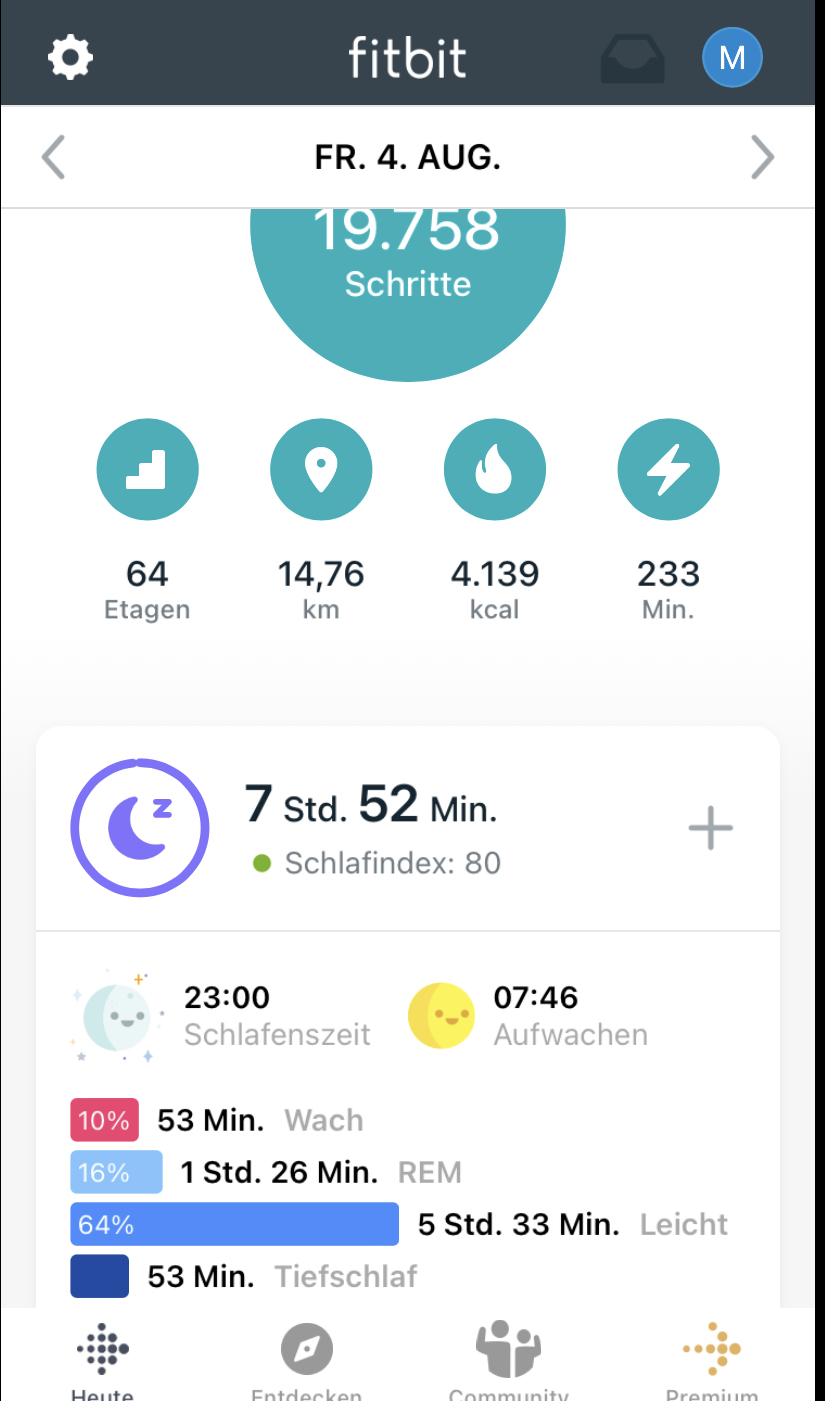Open the M profile avatar
Viewport: 825px width, 1401px height.
pyautogui.click(x=732, y=57)
